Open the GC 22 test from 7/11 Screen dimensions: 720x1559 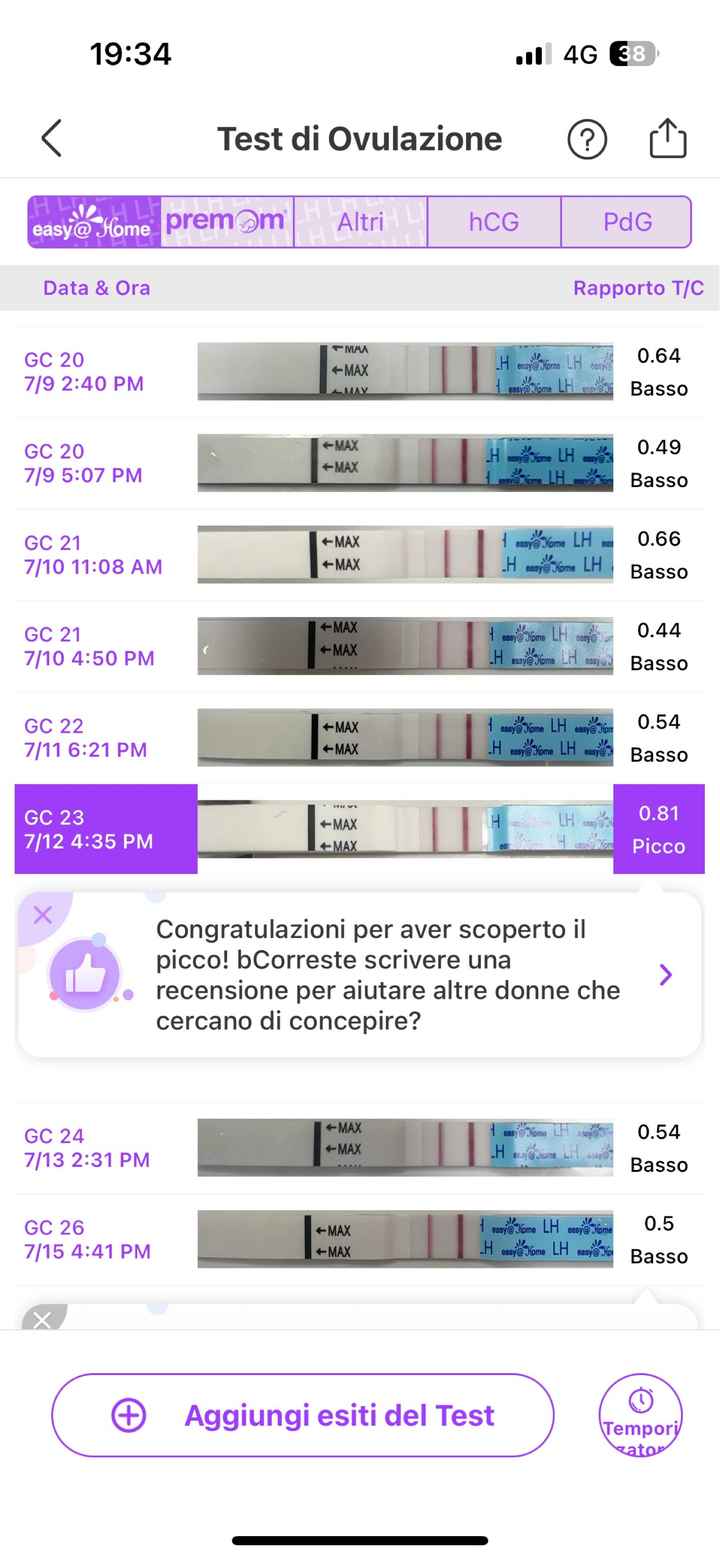click(360, 738)
